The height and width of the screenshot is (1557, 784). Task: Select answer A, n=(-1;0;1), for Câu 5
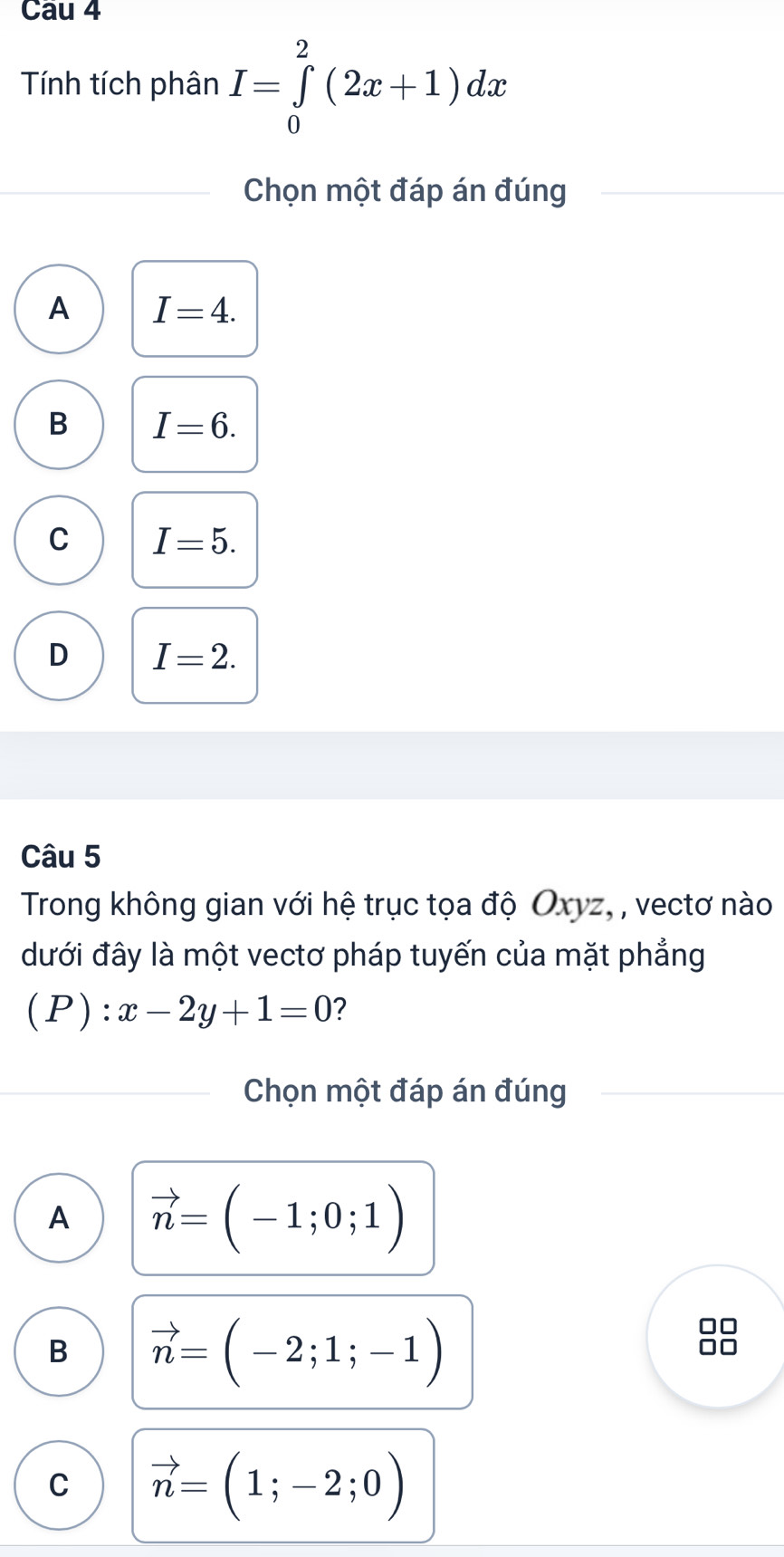(59, 1217)
